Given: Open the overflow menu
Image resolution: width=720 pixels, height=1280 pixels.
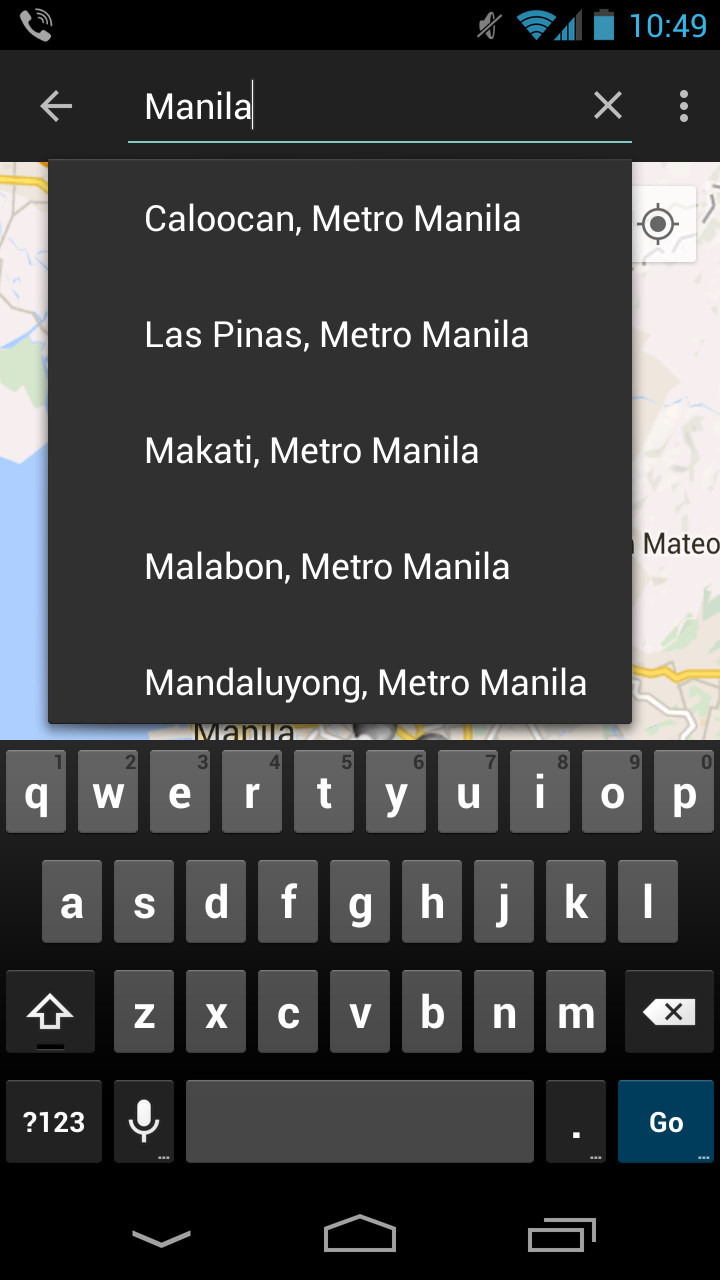Looking at the screenshot, I should click(x=684, y=106).
